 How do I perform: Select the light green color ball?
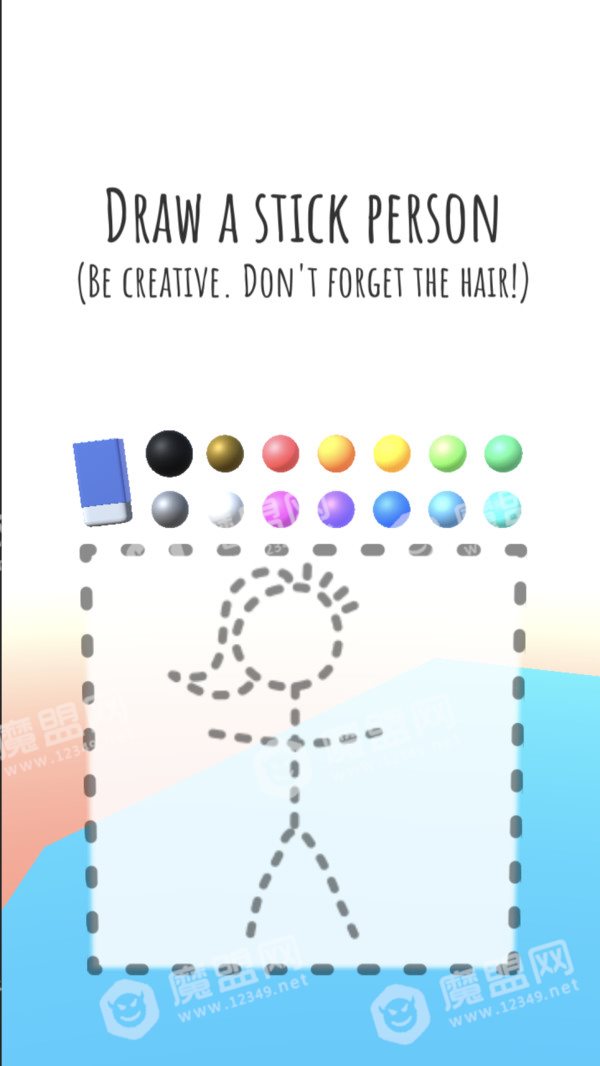(448, 453)
